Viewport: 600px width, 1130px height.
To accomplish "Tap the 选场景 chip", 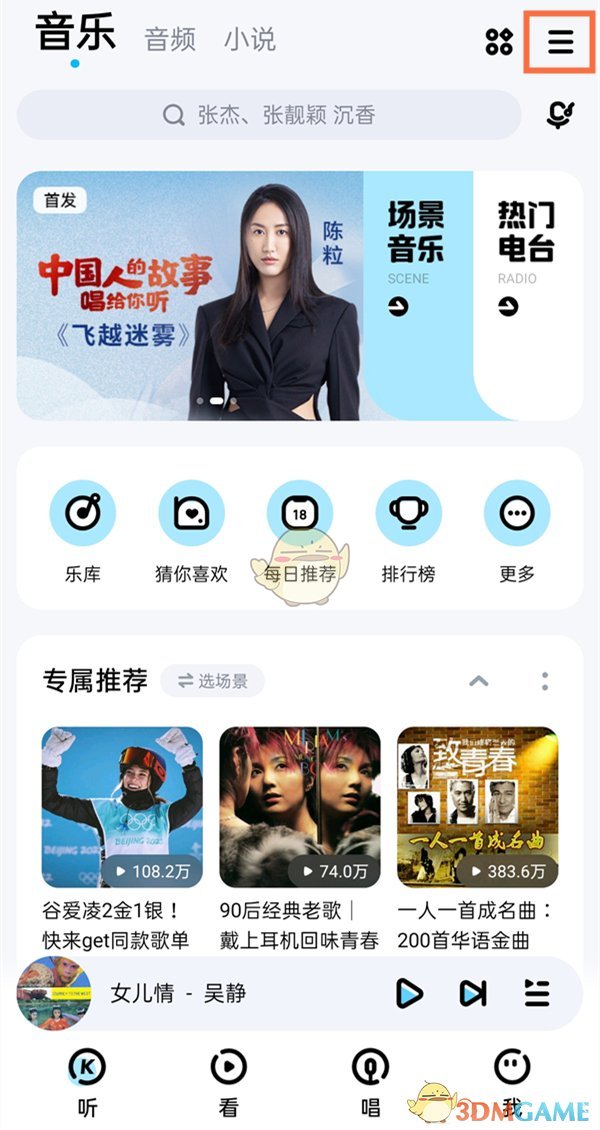I will click(212, 681).
